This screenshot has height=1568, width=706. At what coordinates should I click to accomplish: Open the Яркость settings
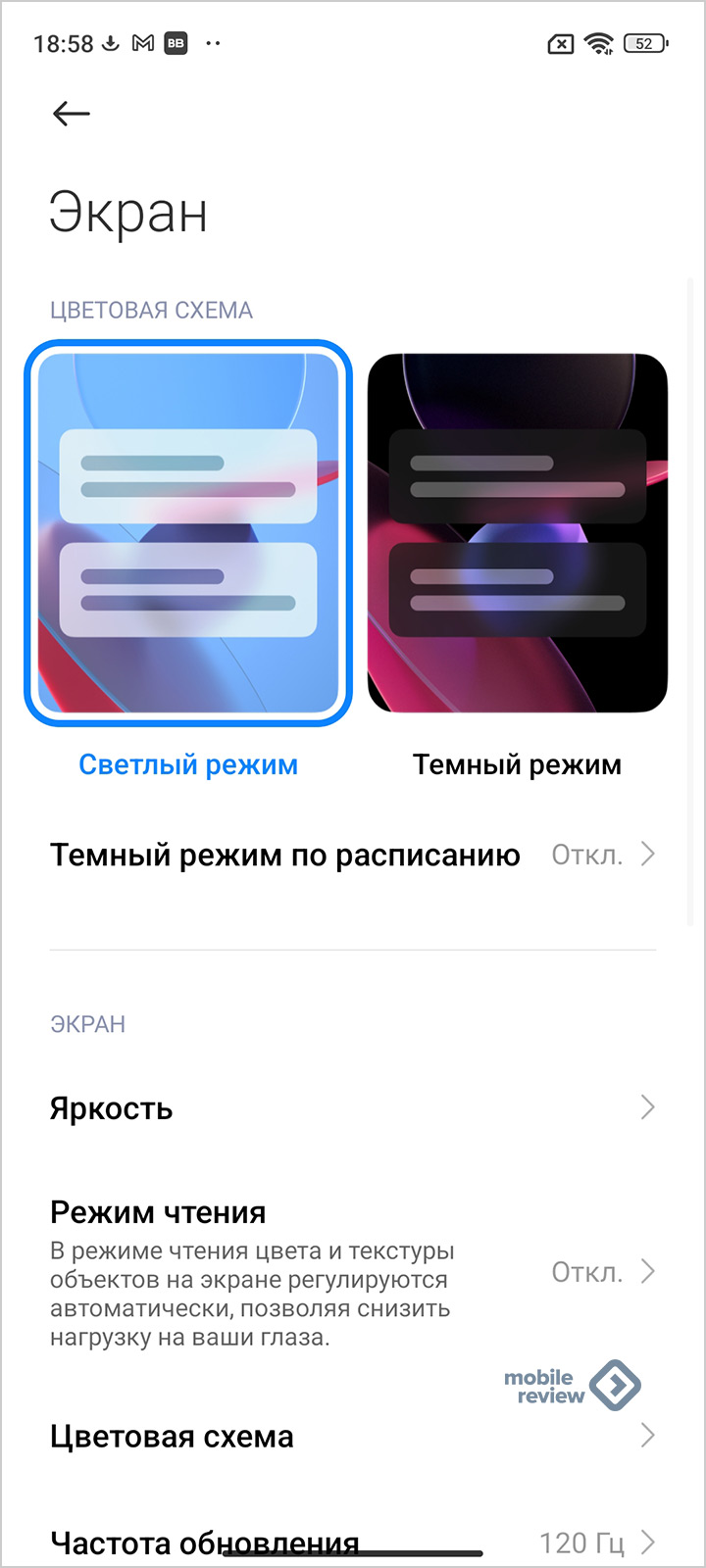[x=353, y=1108]
